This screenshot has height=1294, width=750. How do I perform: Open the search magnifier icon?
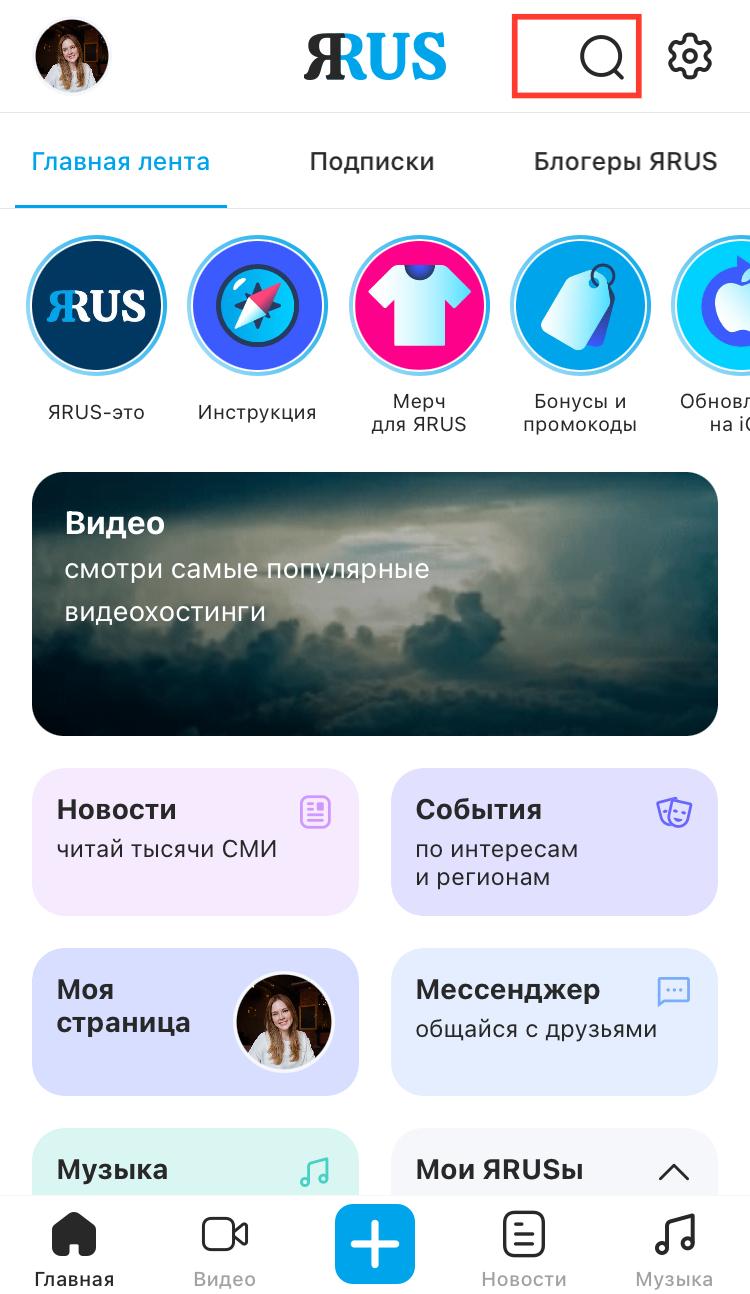point(601,57)
